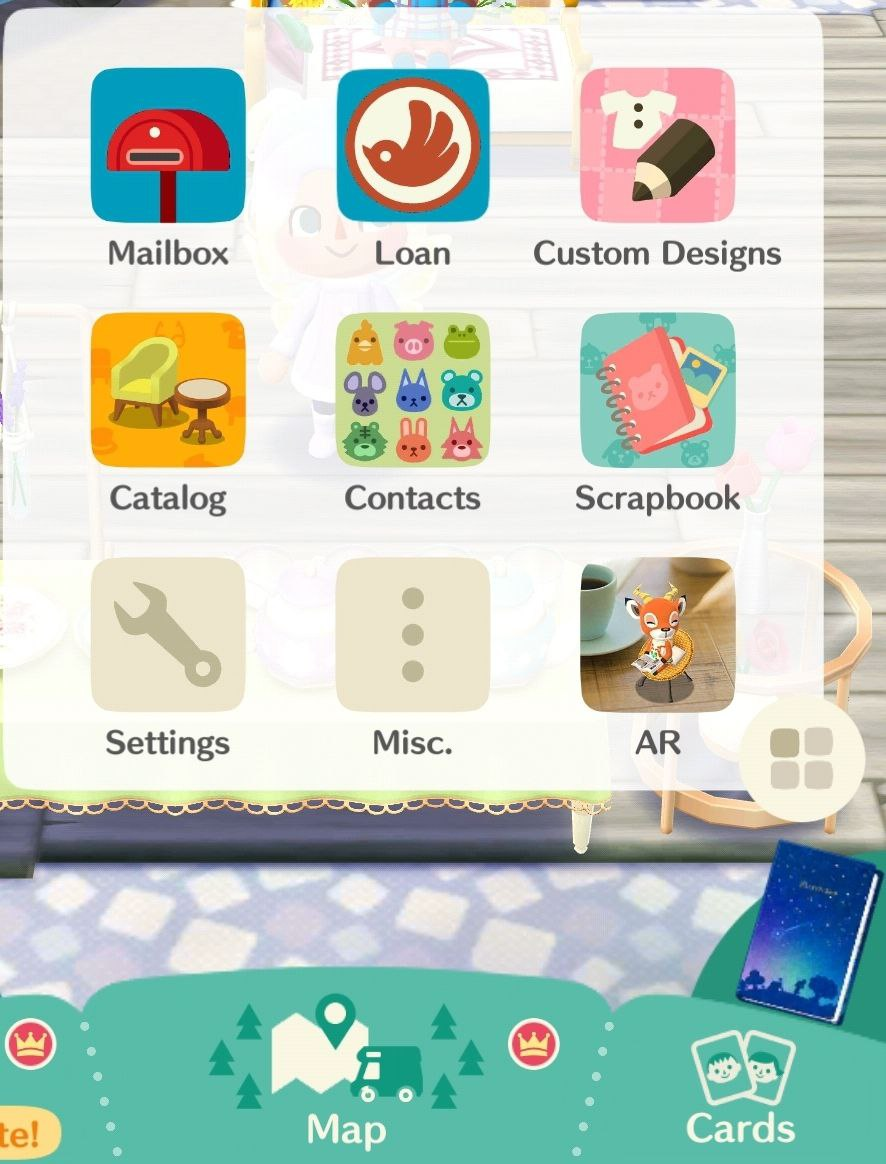The height and width of the screenshot is (1164, 886).
Task: Open game Settings
Action: [x=168, y=635]
